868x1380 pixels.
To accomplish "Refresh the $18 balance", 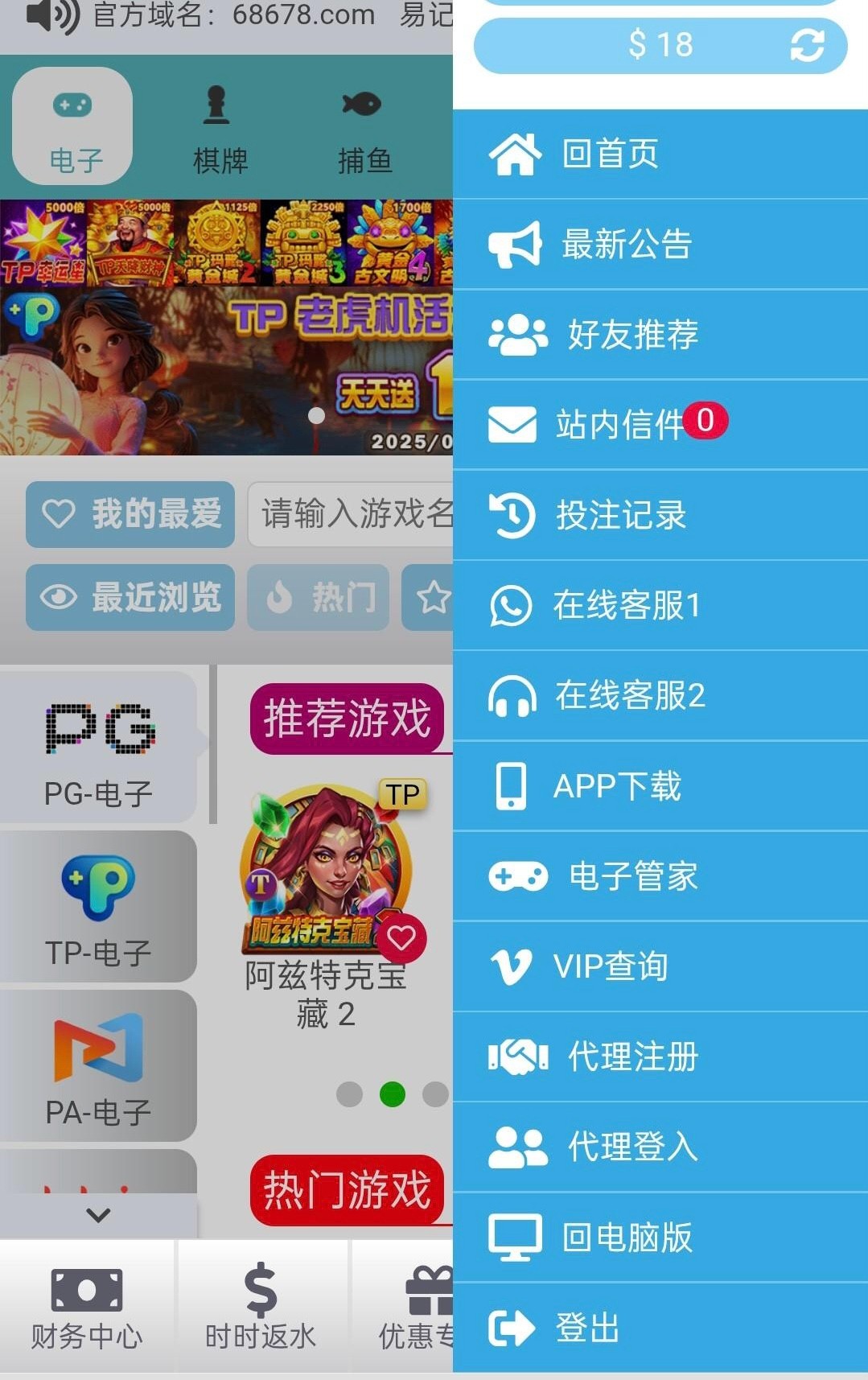I will pyautogui.click(x=807, y=45).
